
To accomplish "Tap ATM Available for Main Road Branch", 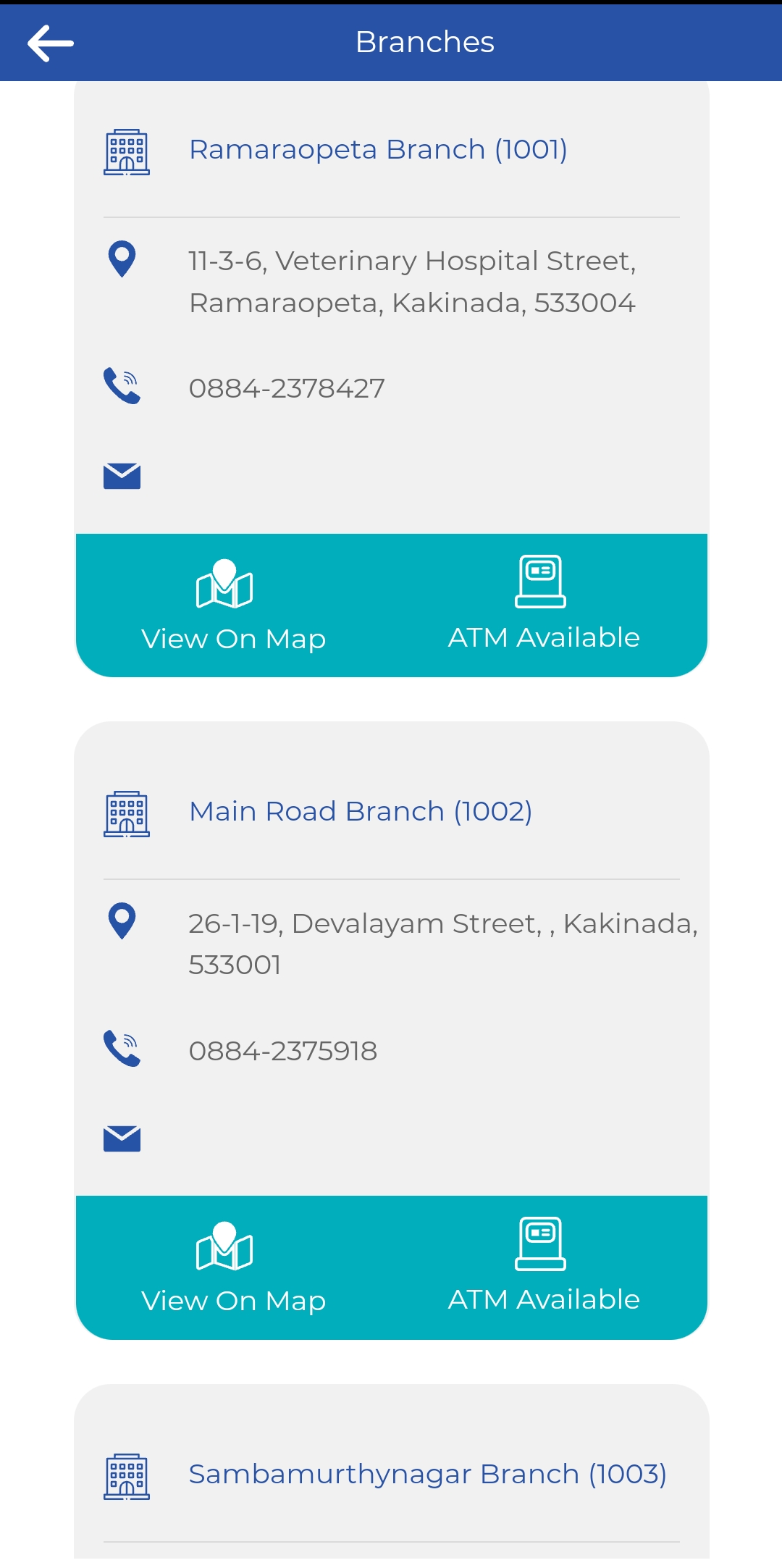I will point(544,1266).
